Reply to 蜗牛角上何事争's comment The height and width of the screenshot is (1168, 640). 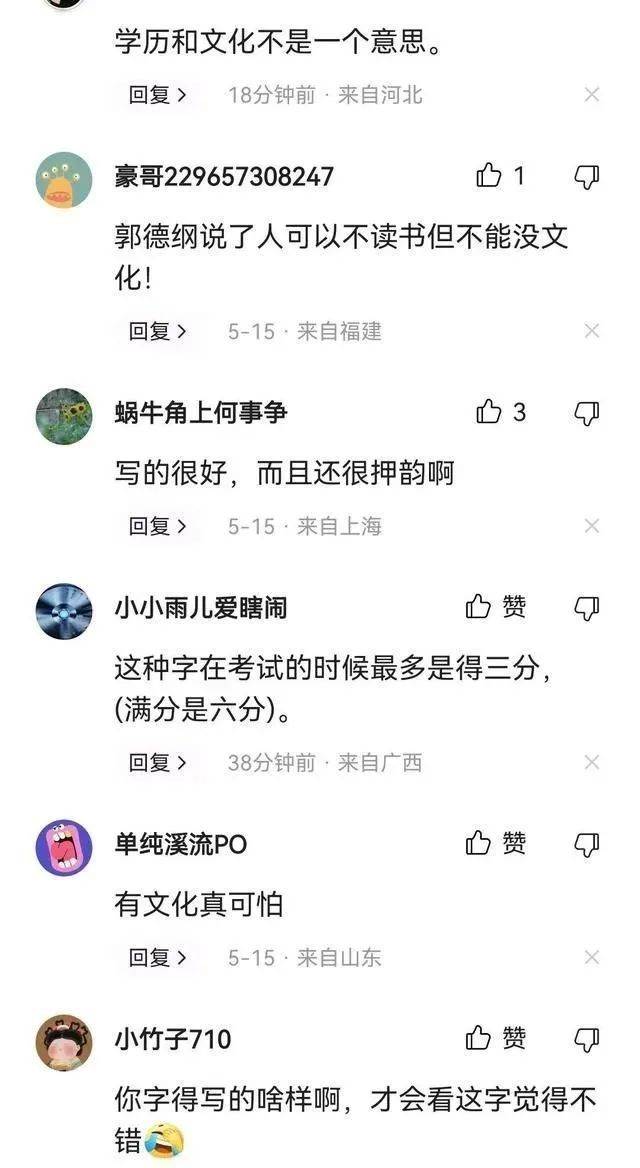[158, 526]
